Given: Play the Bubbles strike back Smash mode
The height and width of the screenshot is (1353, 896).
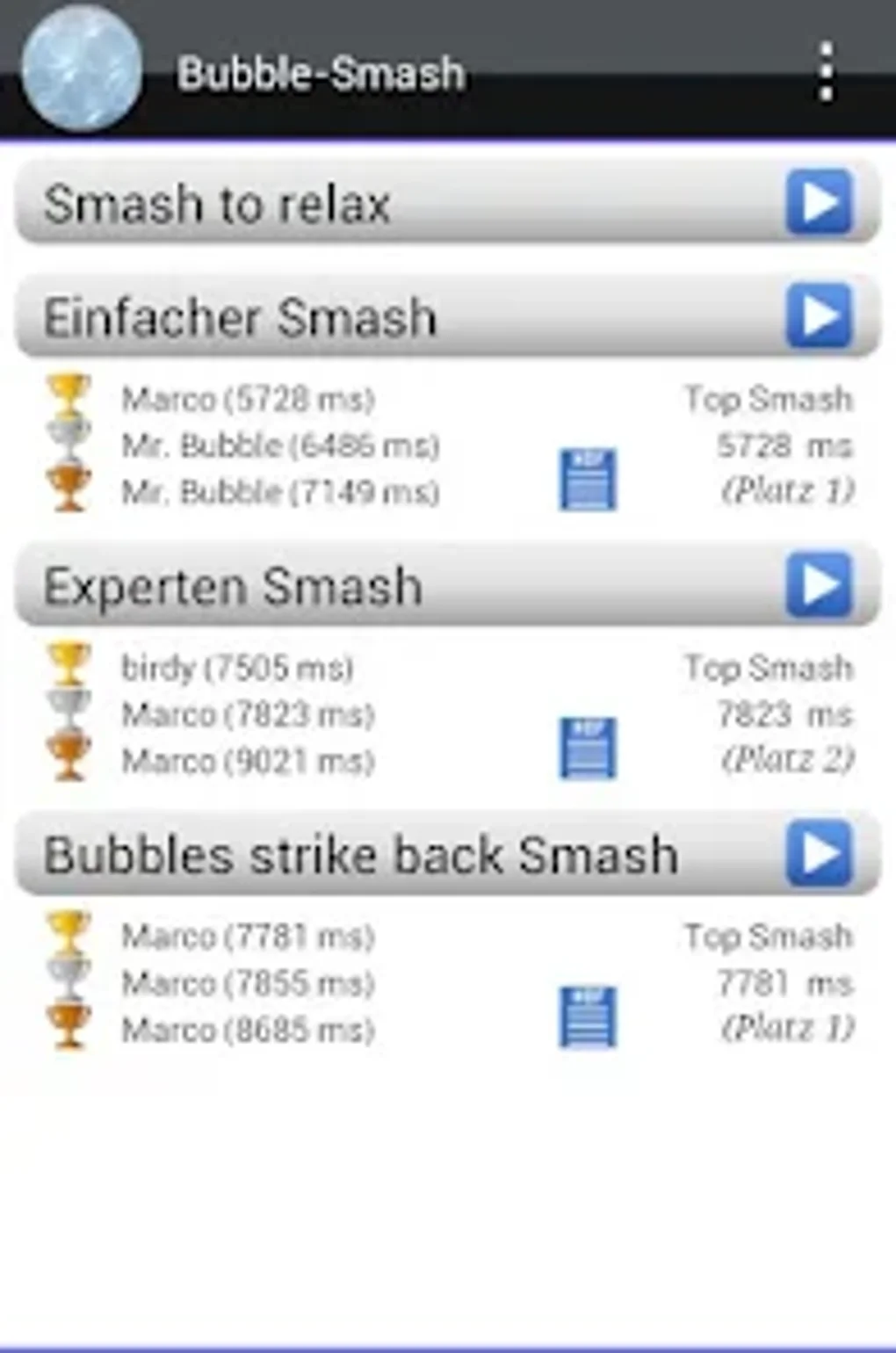Looking at the screenshot, I should [x=820, y=851].
